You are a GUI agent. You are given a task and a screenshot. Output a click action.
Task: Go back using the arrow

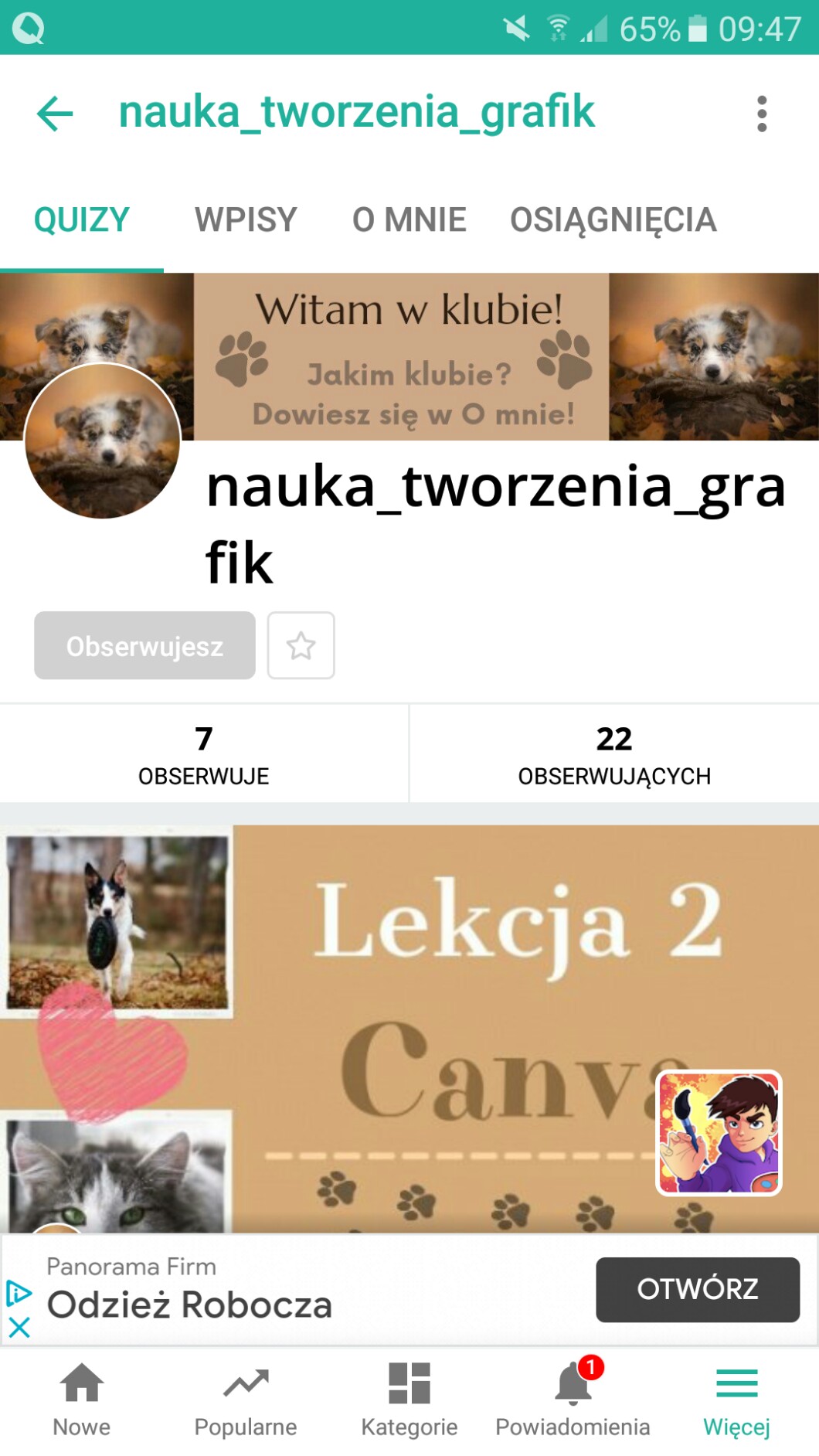(55, 114)
